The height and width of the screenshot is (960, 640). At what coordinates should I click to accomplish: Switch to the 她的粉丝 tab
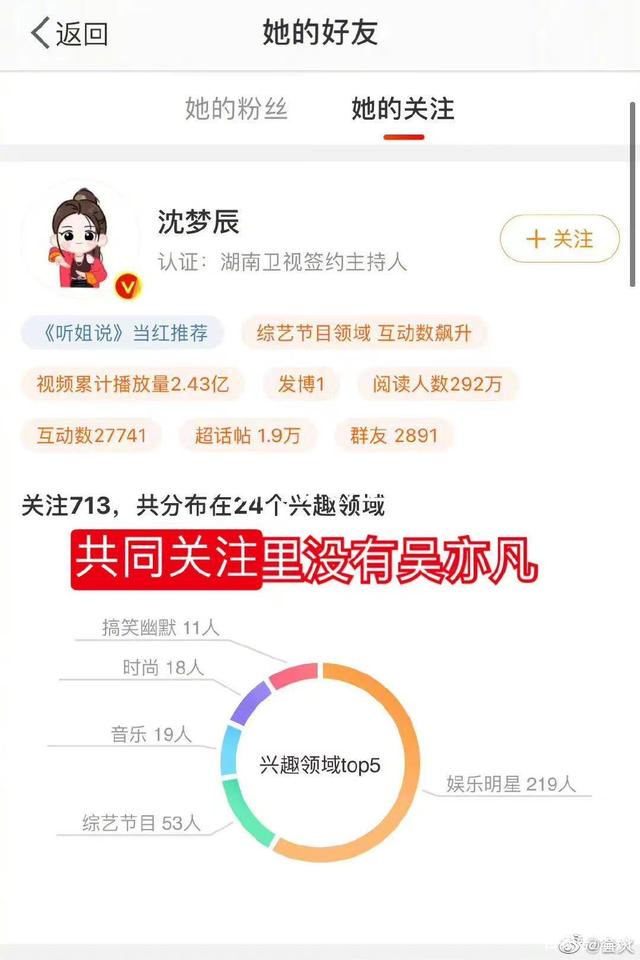point(236,109)
